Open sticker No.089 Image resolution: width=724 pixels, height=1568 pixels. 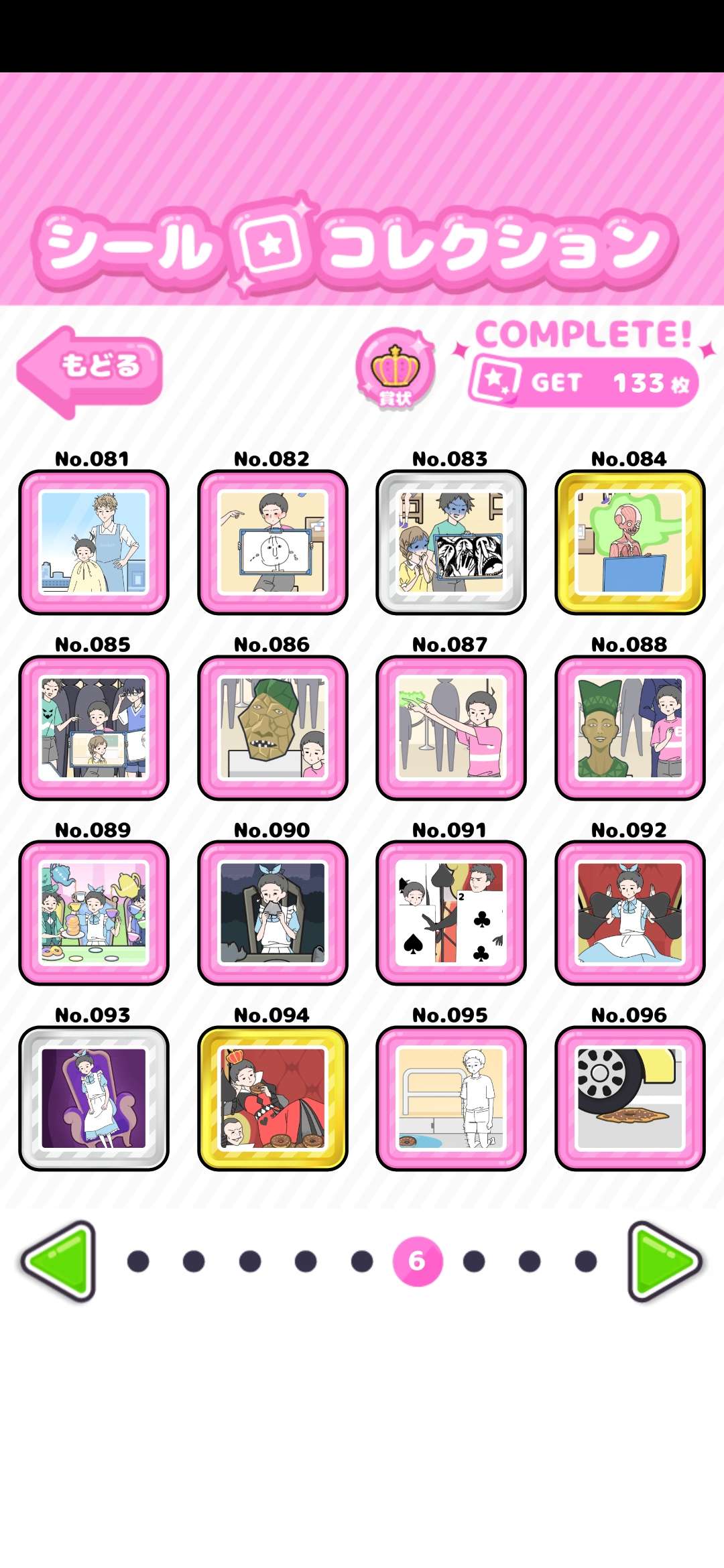pyautogui.click(x=94, y=913)
